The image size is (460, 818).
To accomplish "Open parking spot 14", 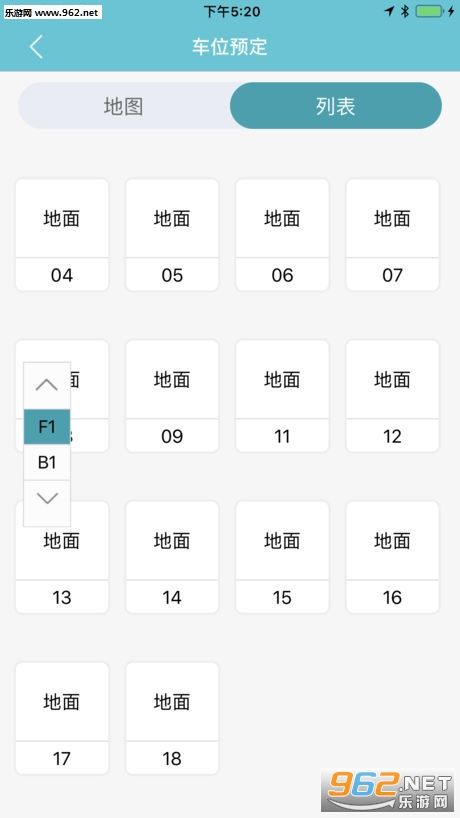I will coord(172,557).
